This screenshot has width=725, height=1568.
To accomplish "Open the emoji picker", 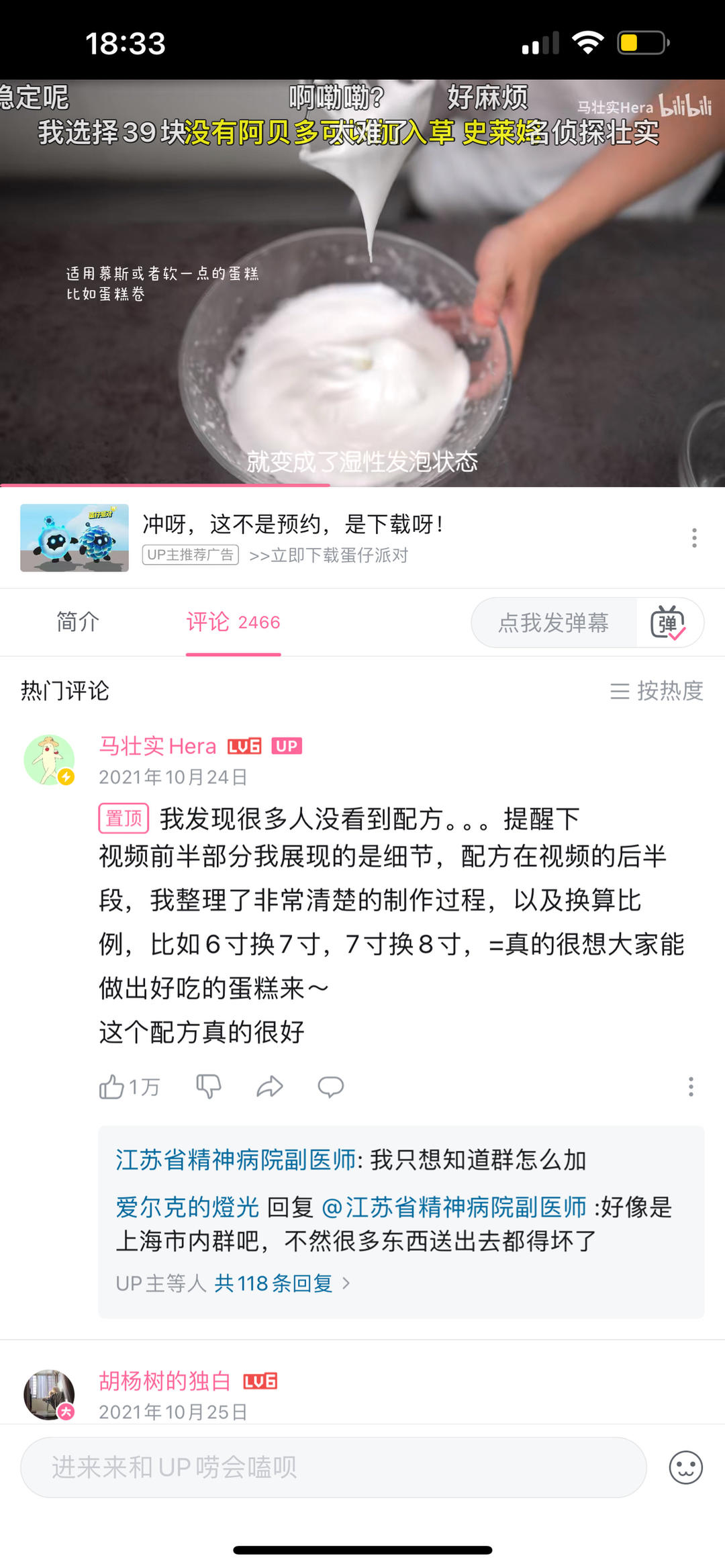I will [x=686, y=1467].
